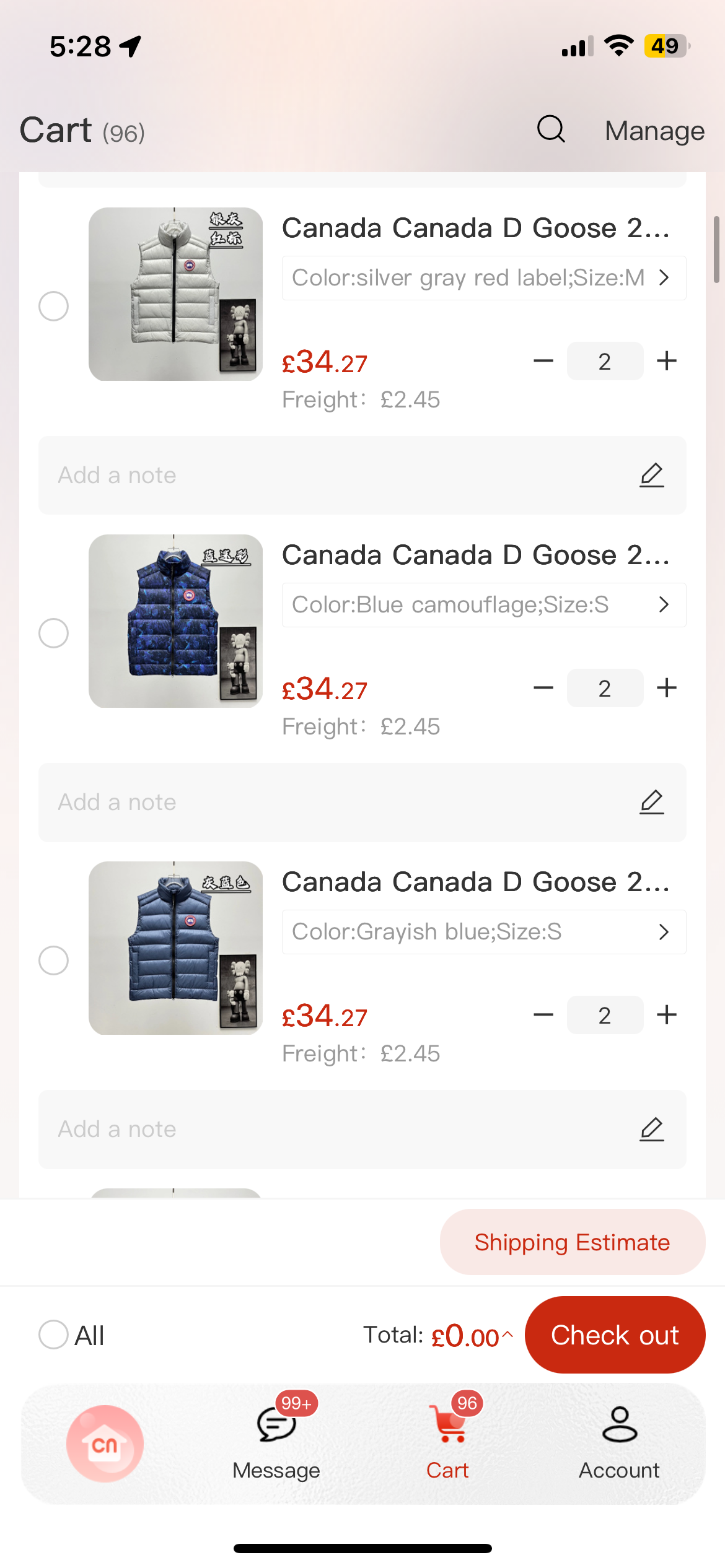This screenshot has width=725, height=1568.
Task: Increase quantity of the Blue camouflage vest
Action: coord(667,687)
